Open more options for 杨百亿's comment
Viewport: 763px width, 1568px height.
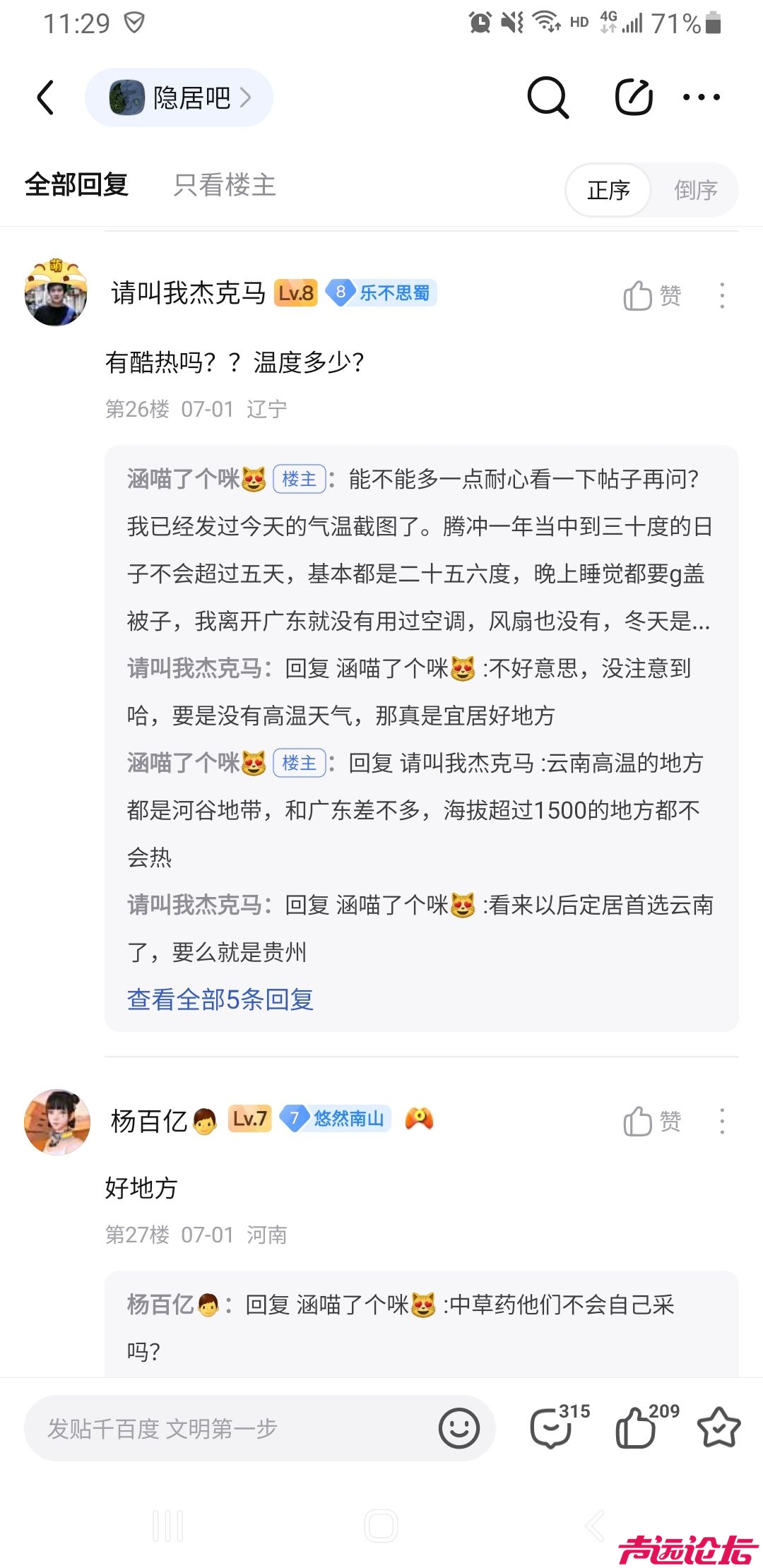point(722,1121)
